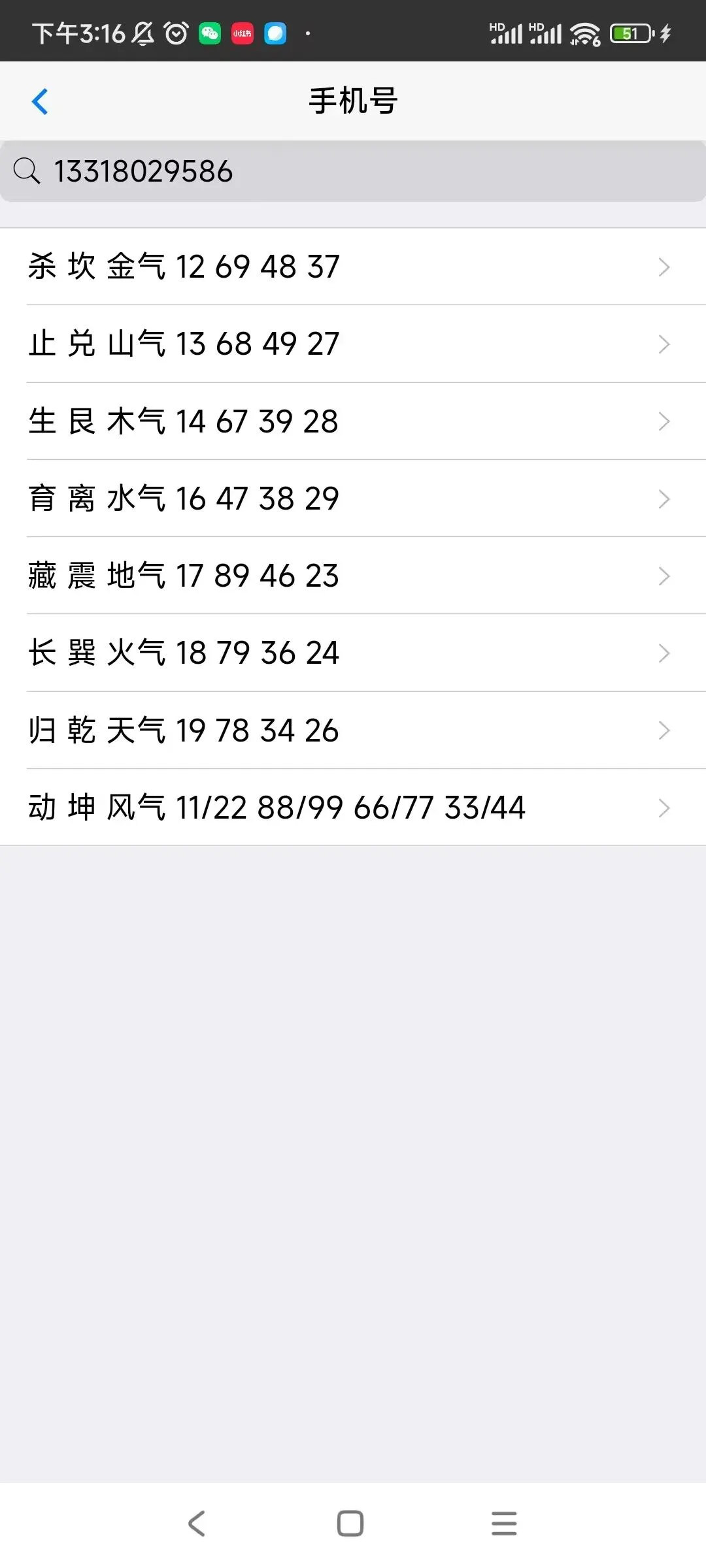View the 动 坤 风气 entry
Viewport: 706px width, 1568px height.
353,808
